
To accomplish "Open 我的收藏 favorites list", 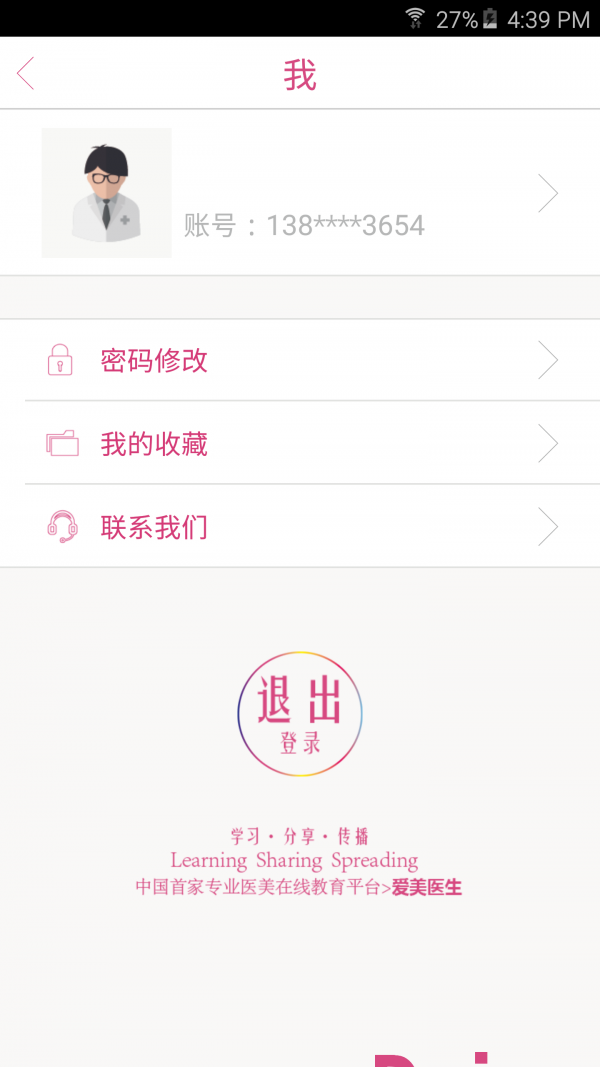I will [300, 443].
